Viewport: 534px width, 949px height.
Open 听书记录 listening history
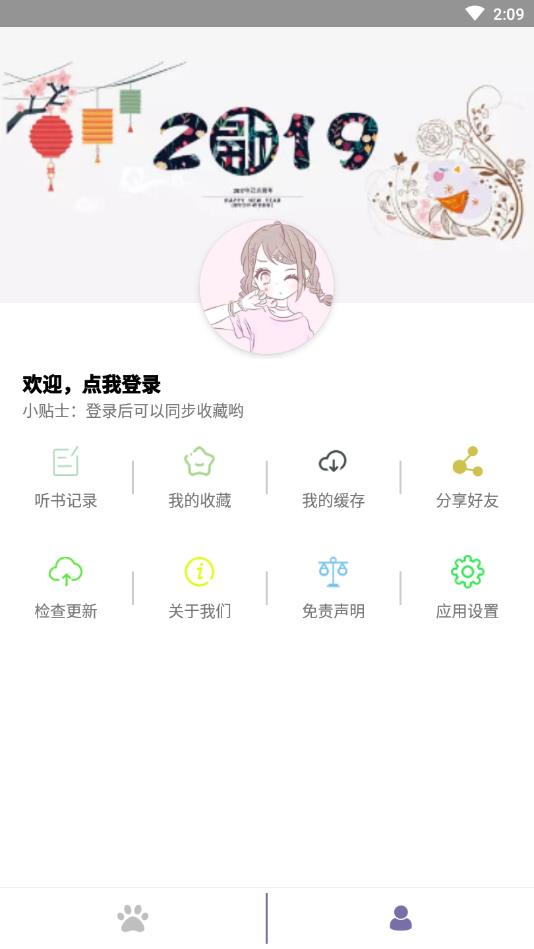tap(66, 478)
